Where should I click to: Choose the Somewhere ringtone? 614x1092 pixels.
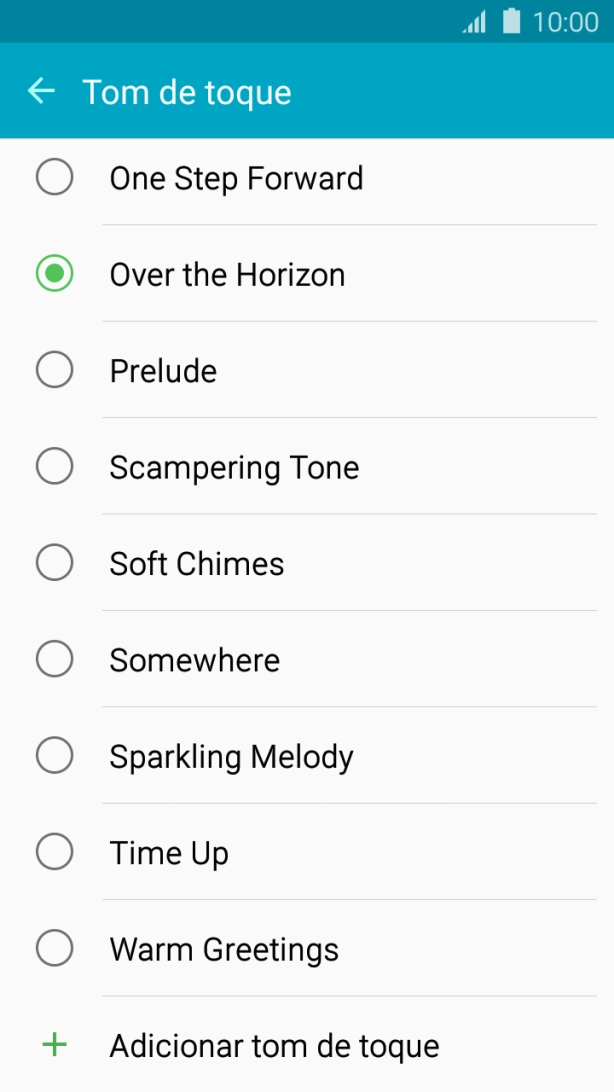pyautogui.click(x=307, y=659)
